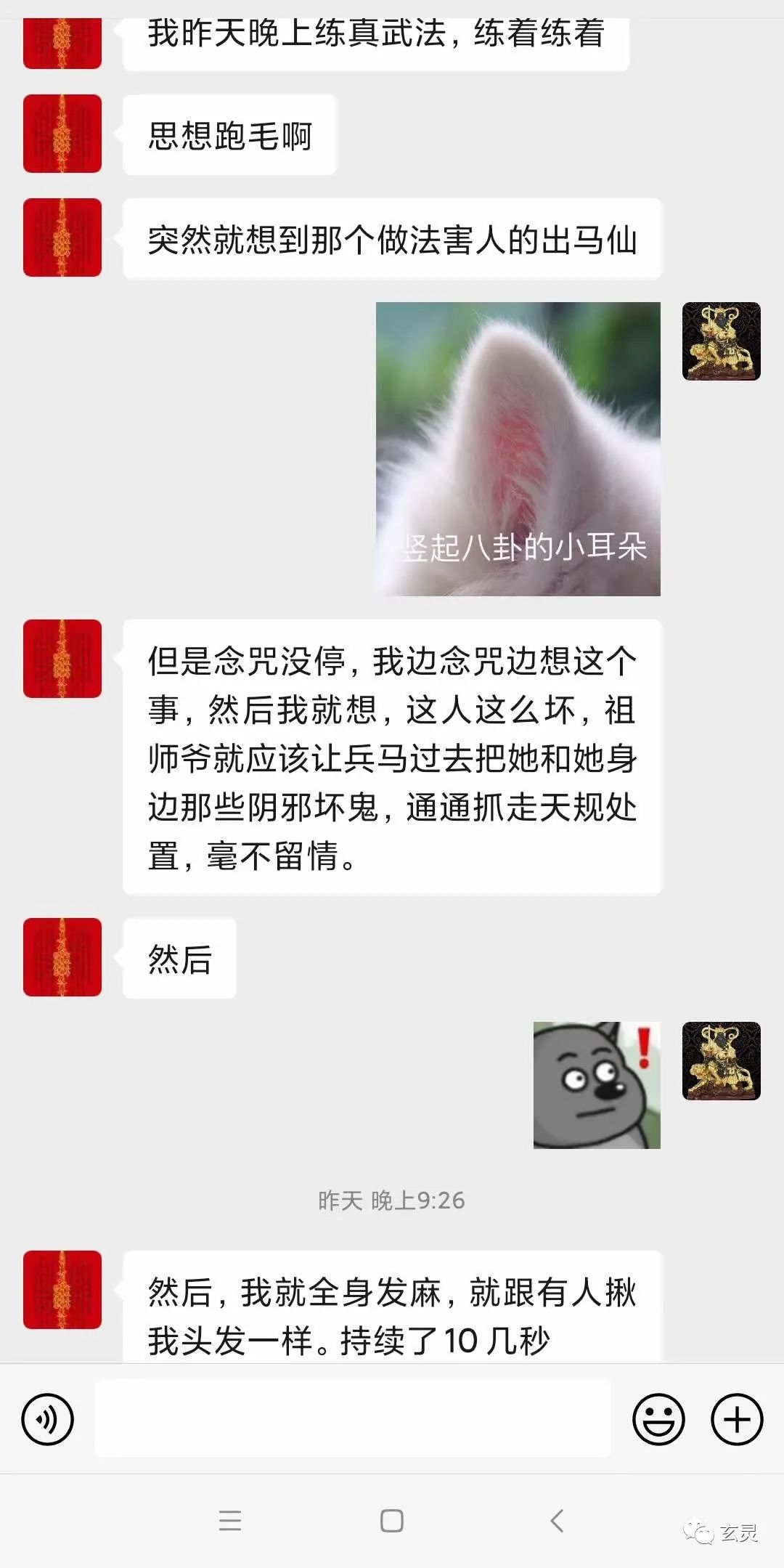This screenshot has height=1568, width=784.
Task: Open the plus attachment menu
Action: pos(736,1419)
